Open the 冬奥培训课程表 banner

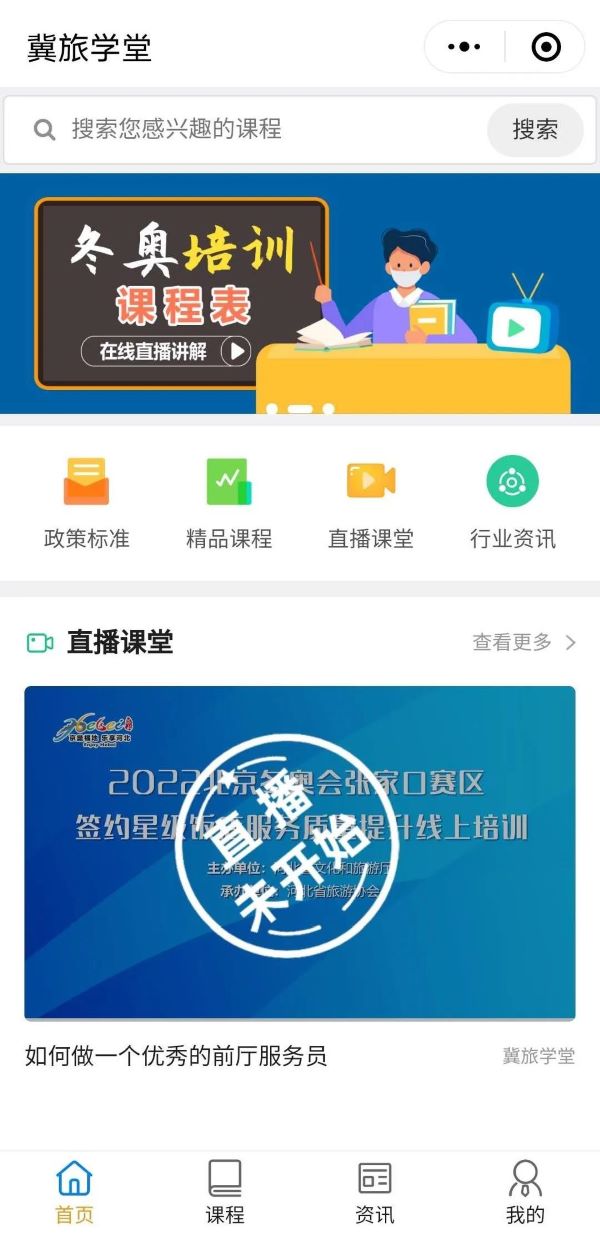[x=300, y=293]
